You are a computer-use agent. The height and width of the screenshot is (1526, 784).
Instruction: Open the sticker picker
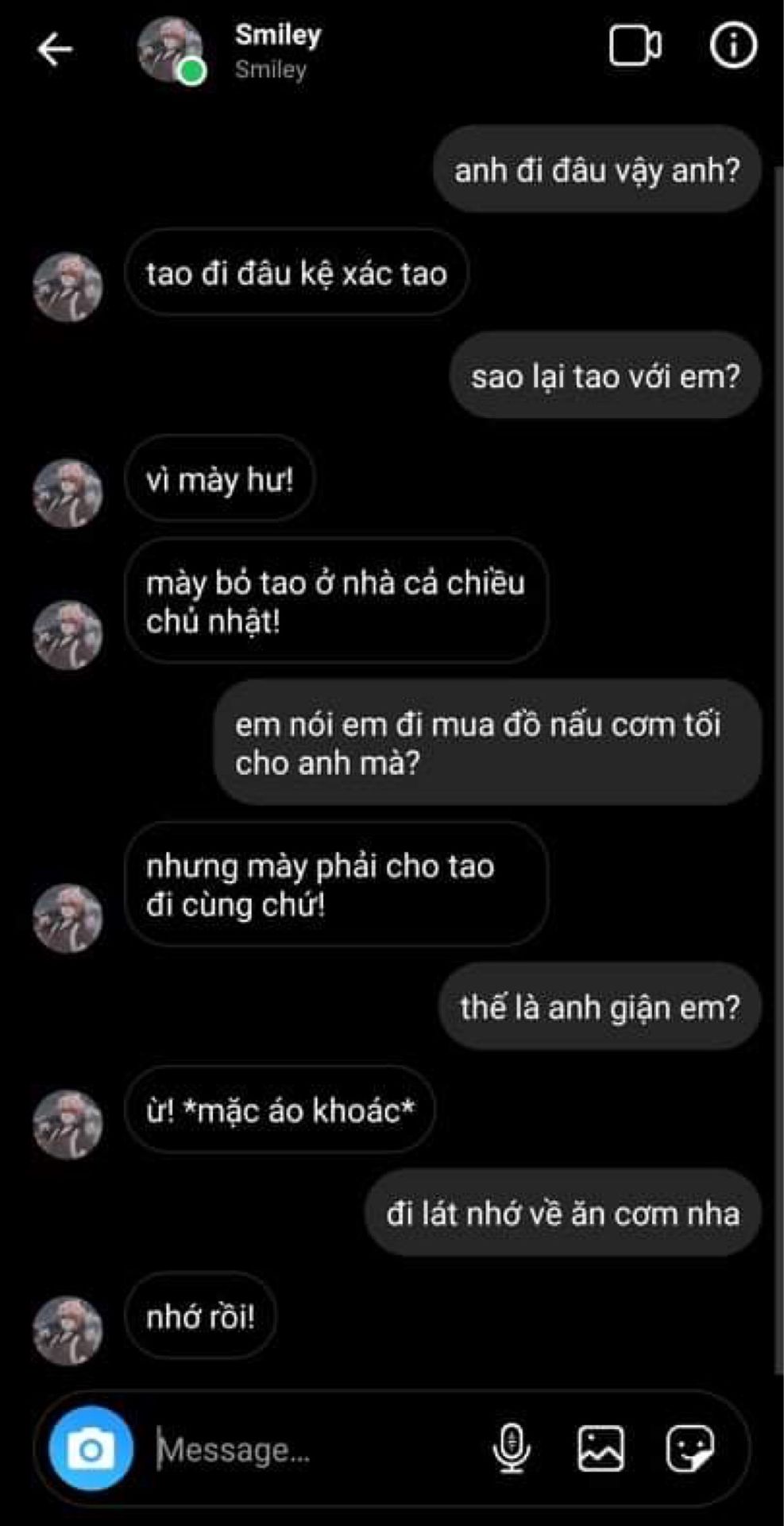coord(689,1448)
